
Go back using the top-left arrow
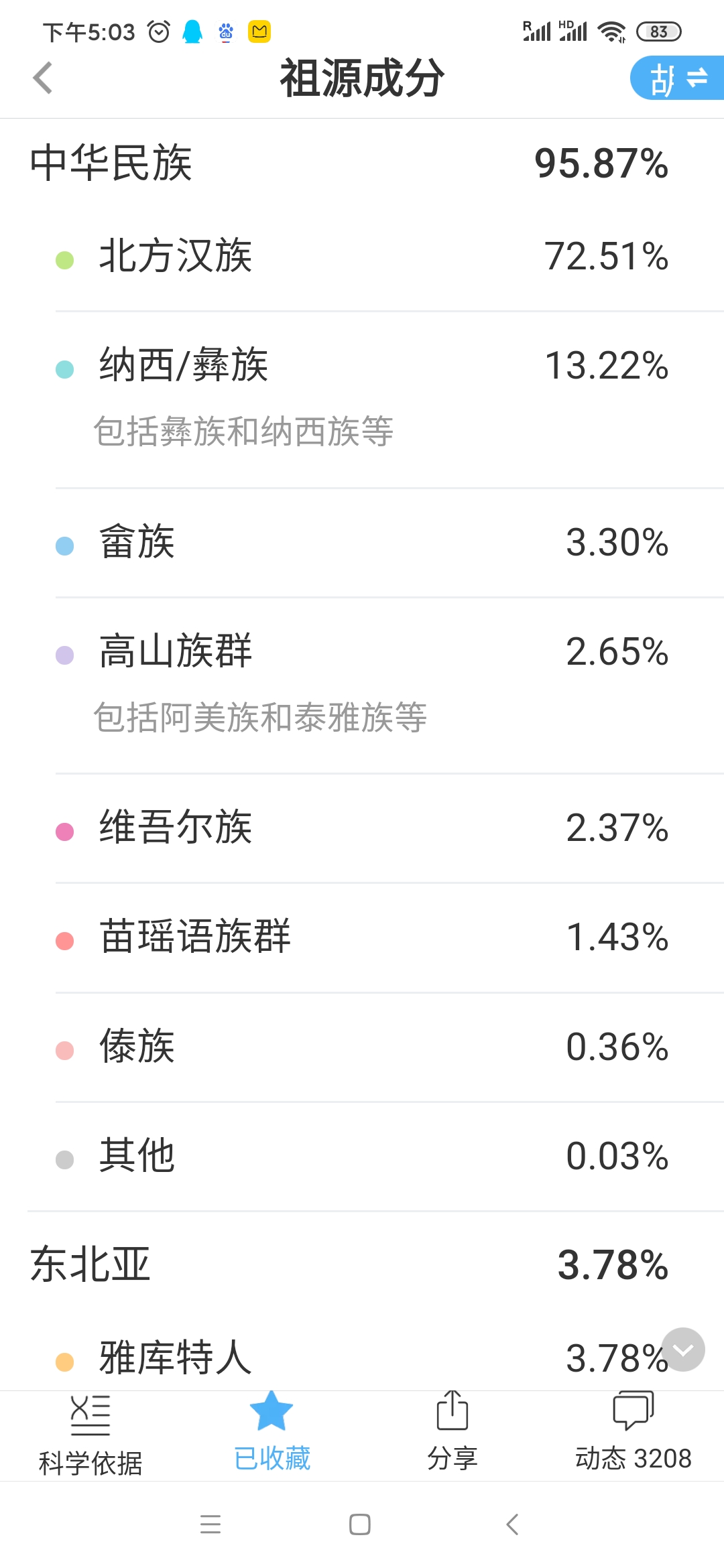pyautogui.click(x=43, y=78)
